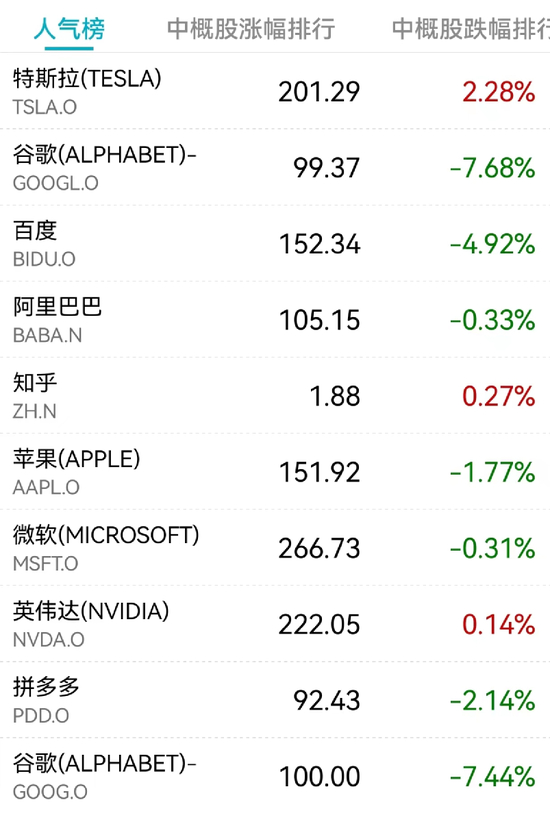Open the 微软 MSFT.O stock row

(275, 548)
